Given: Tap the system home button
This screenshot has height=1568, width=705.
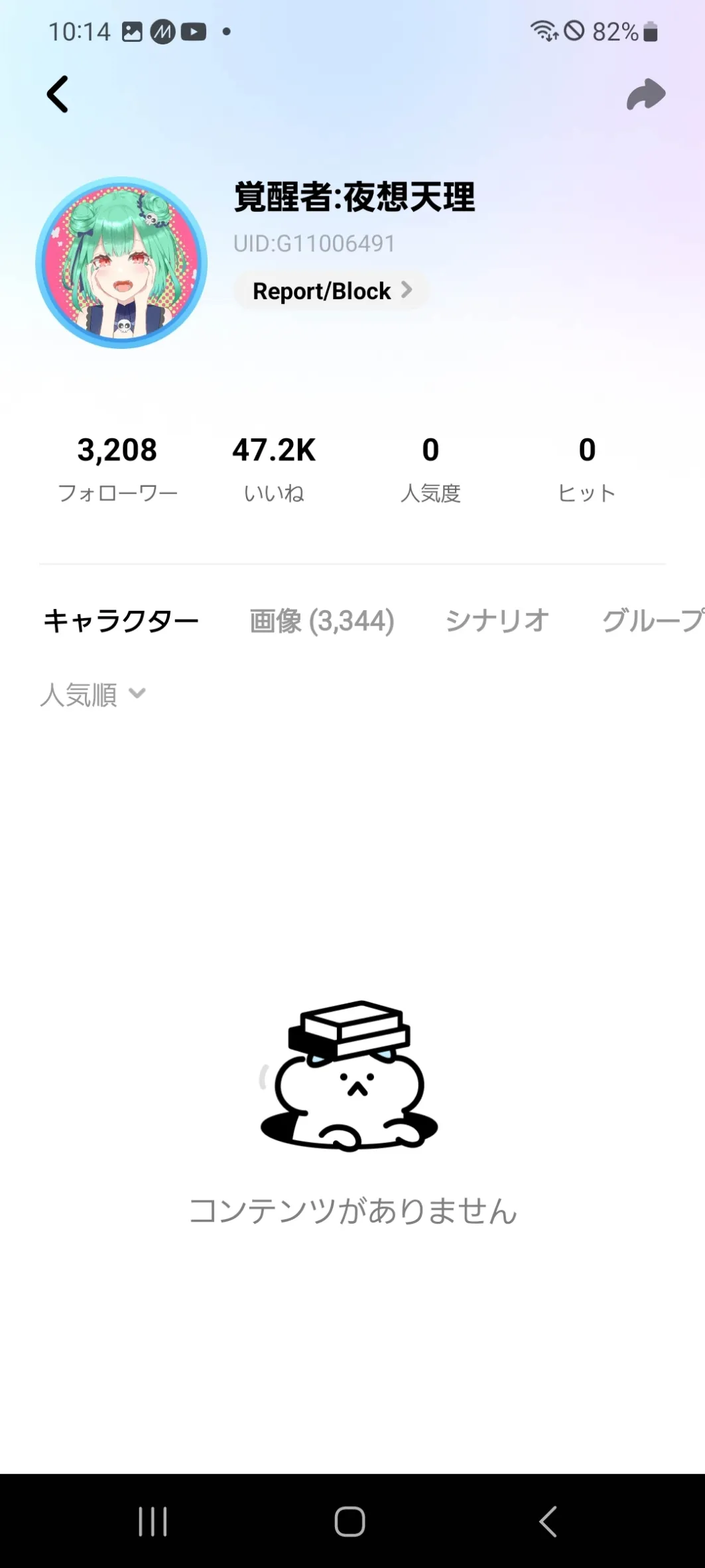Looking at the screenshot, I should [x=350, y=1521].
